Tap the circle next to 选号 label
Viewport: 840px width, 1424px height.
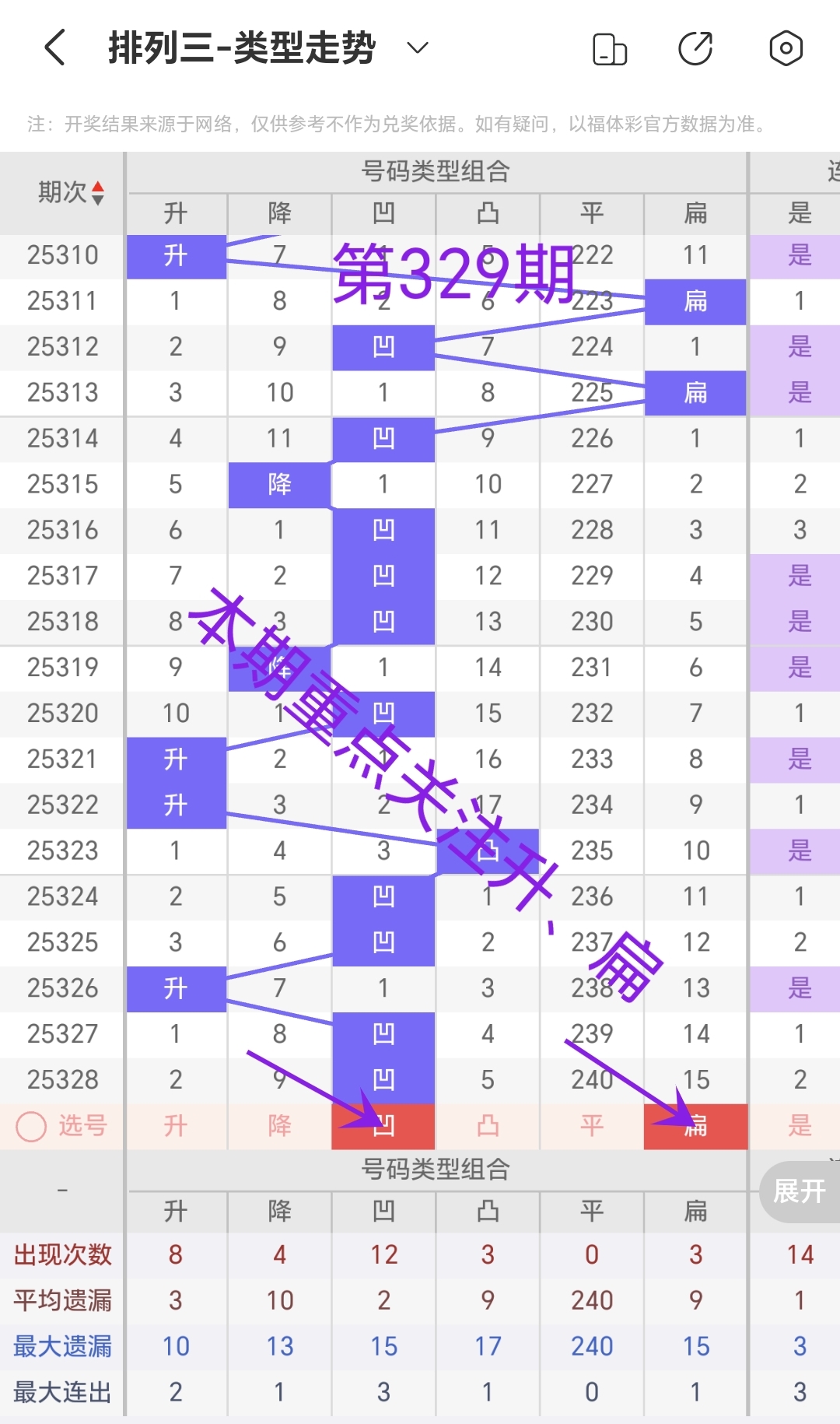30,1126
